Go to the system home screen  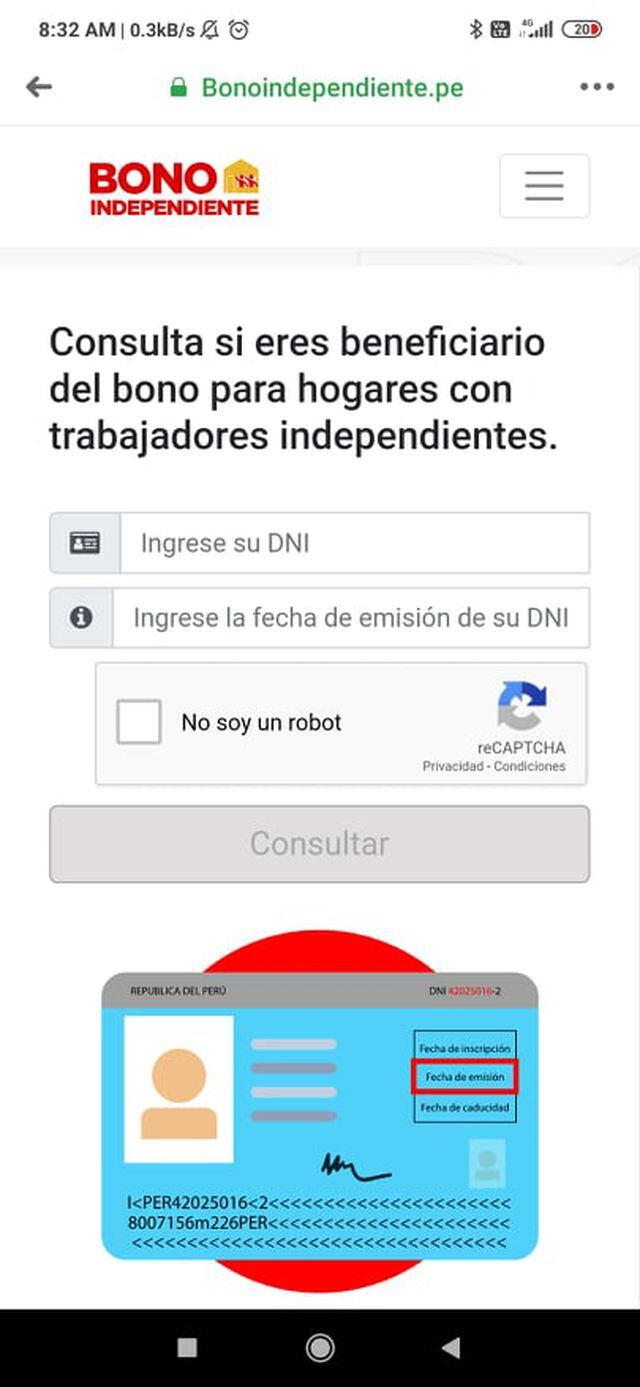320,1348
